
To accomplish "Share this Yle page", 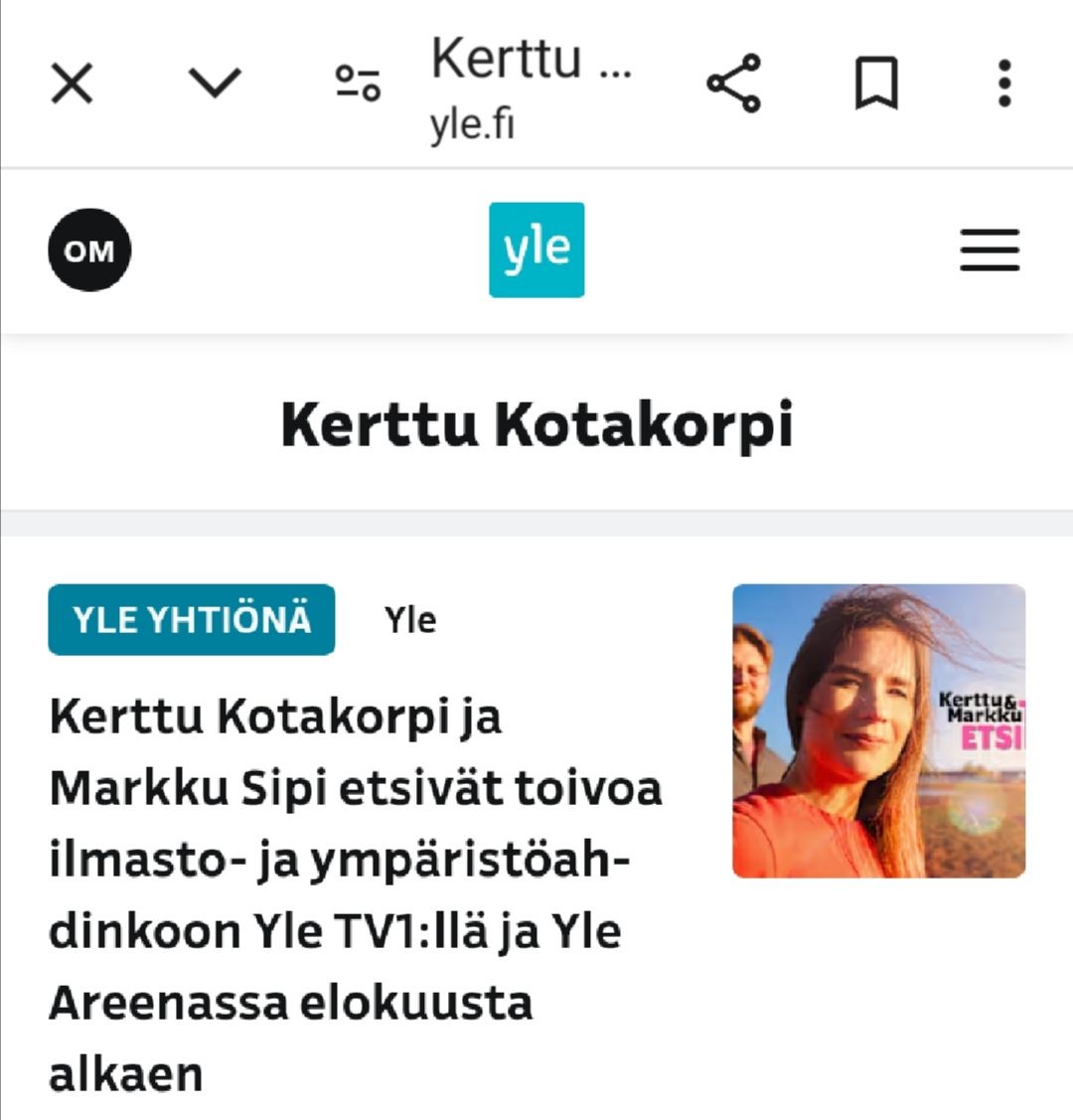I will tap(733, 83).
